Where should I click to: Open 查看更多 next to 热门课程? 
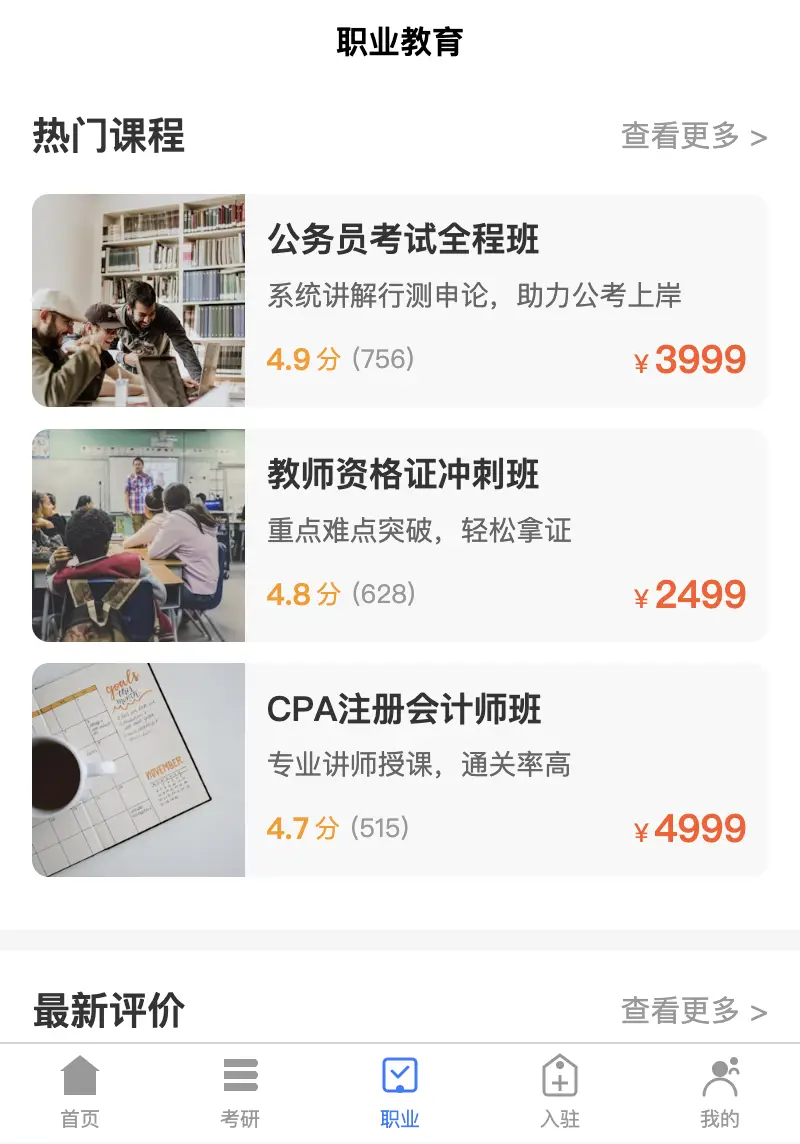(x=694, y=136)
